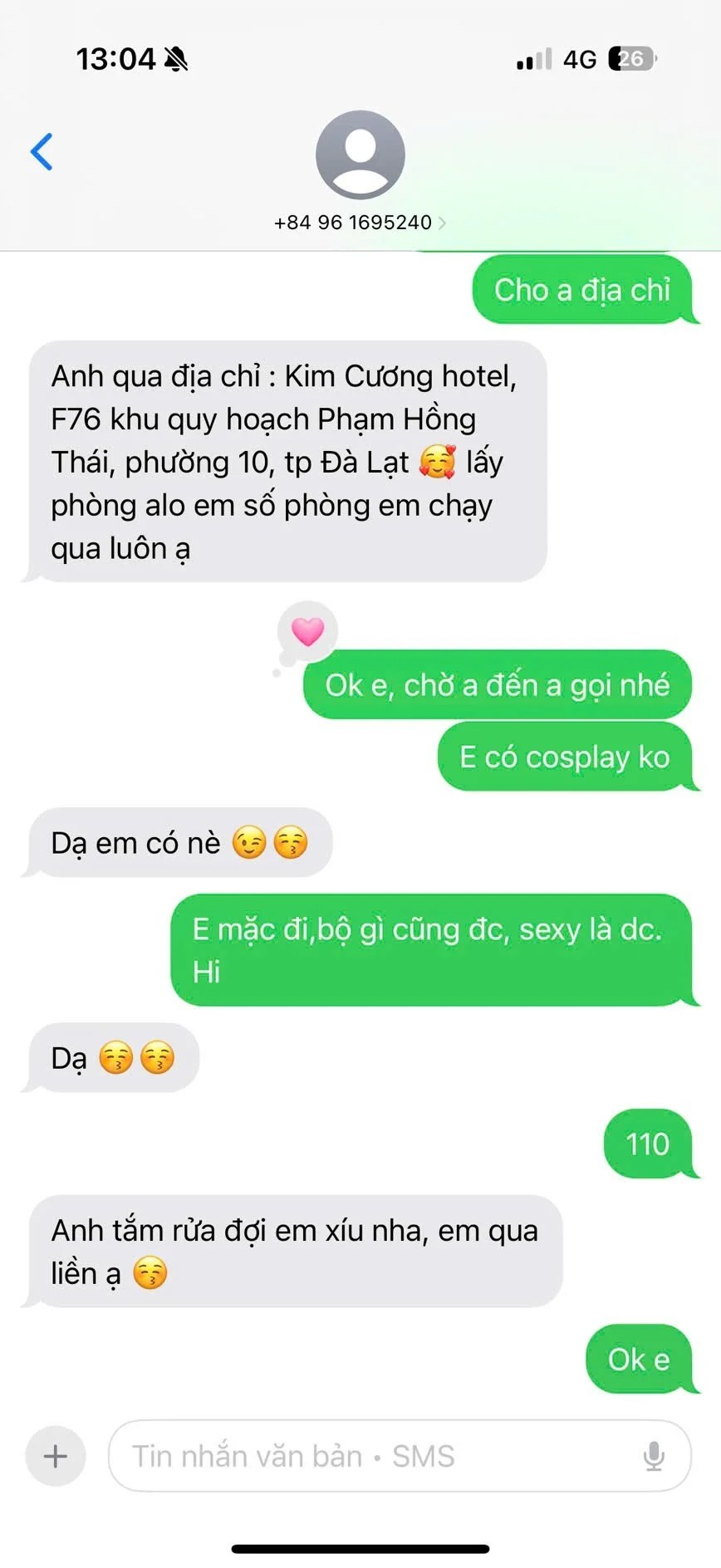
Task: Go back to the messages list
Action: [x=42, y=152]
